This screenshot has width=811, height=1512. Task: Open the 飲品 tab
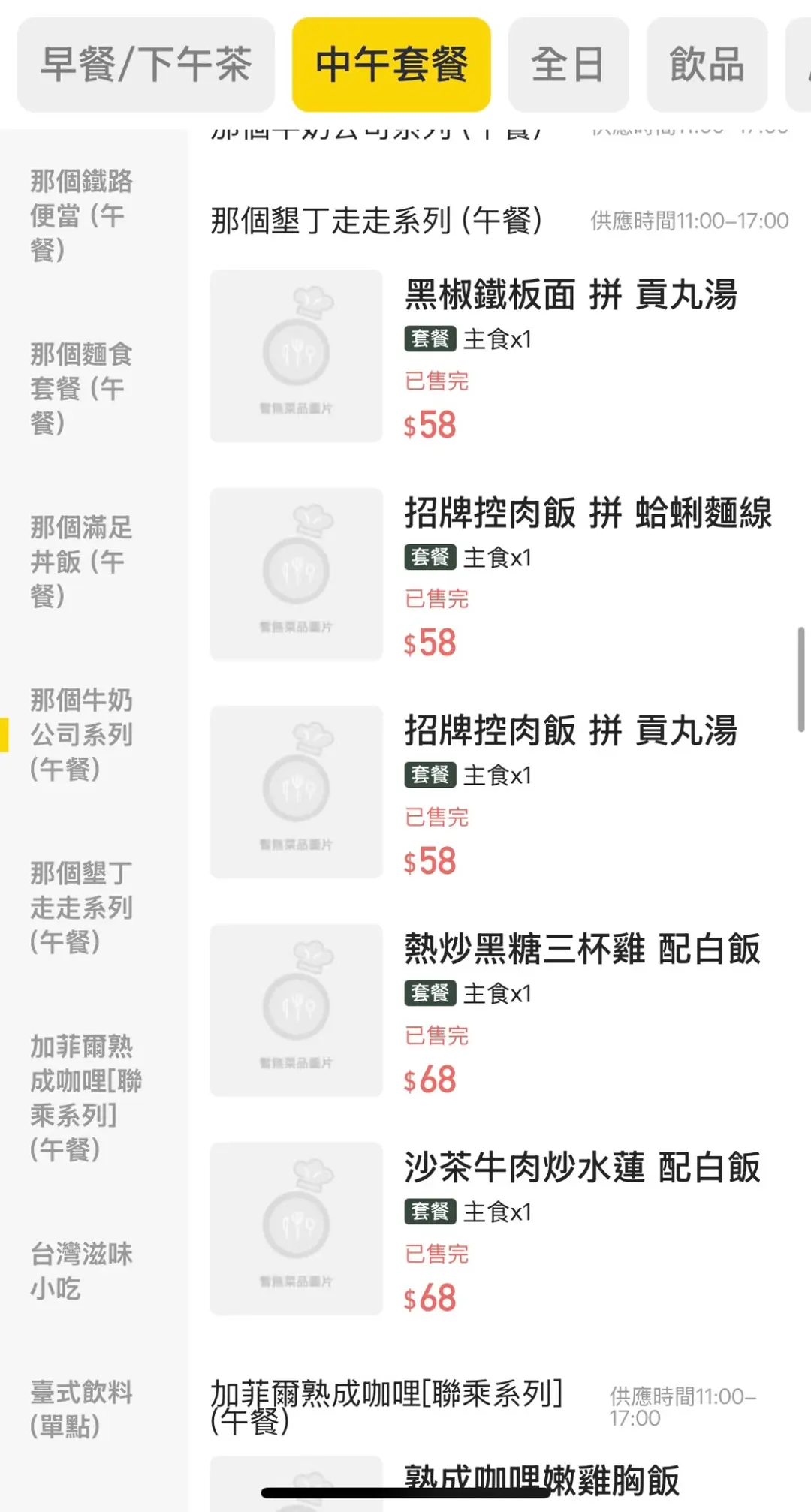pyautogui.click(x=707, y=65)
